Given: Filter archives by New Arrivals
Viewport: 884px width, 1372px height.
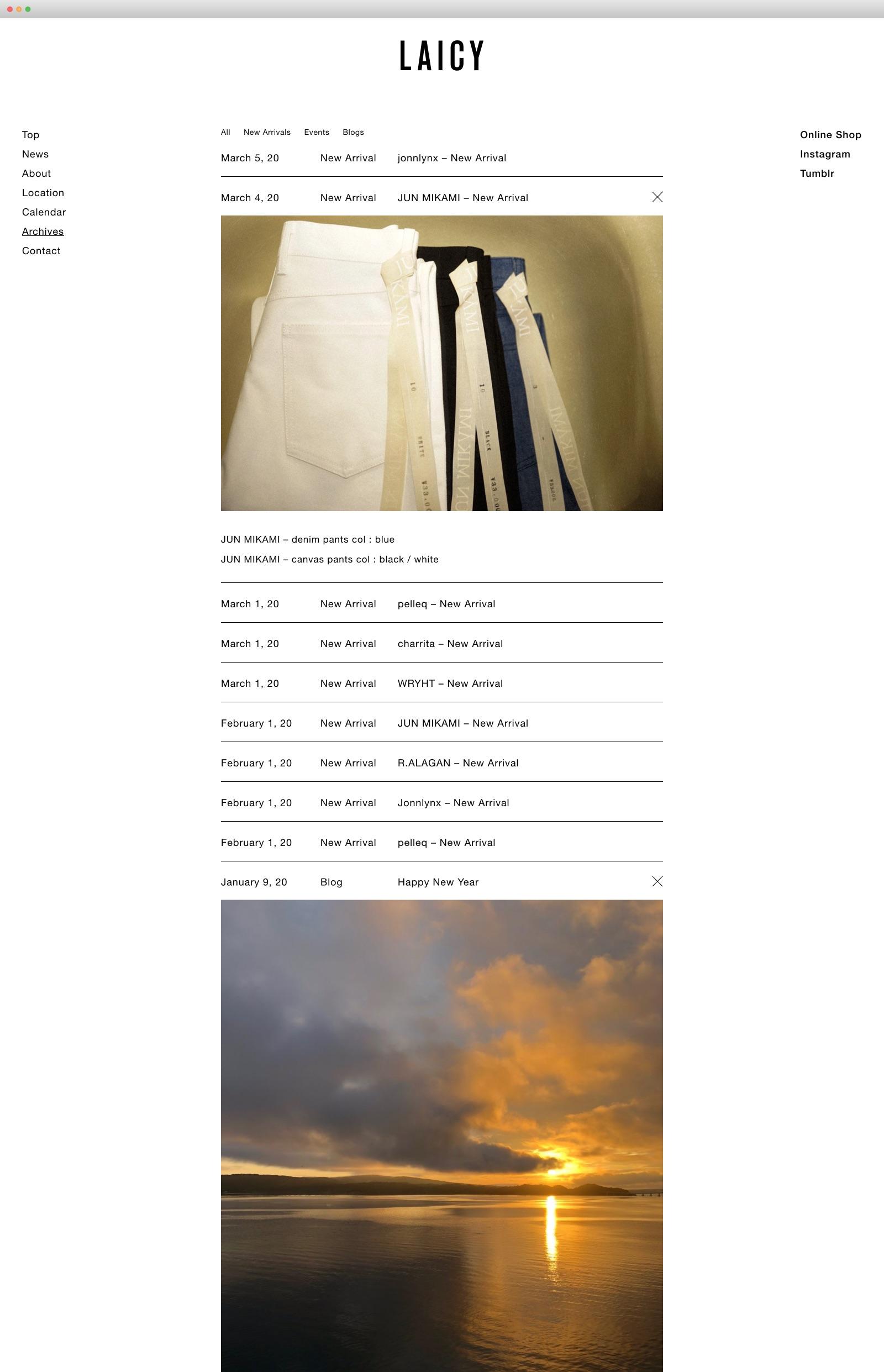Looking at the screenshot, I should 267,132.
